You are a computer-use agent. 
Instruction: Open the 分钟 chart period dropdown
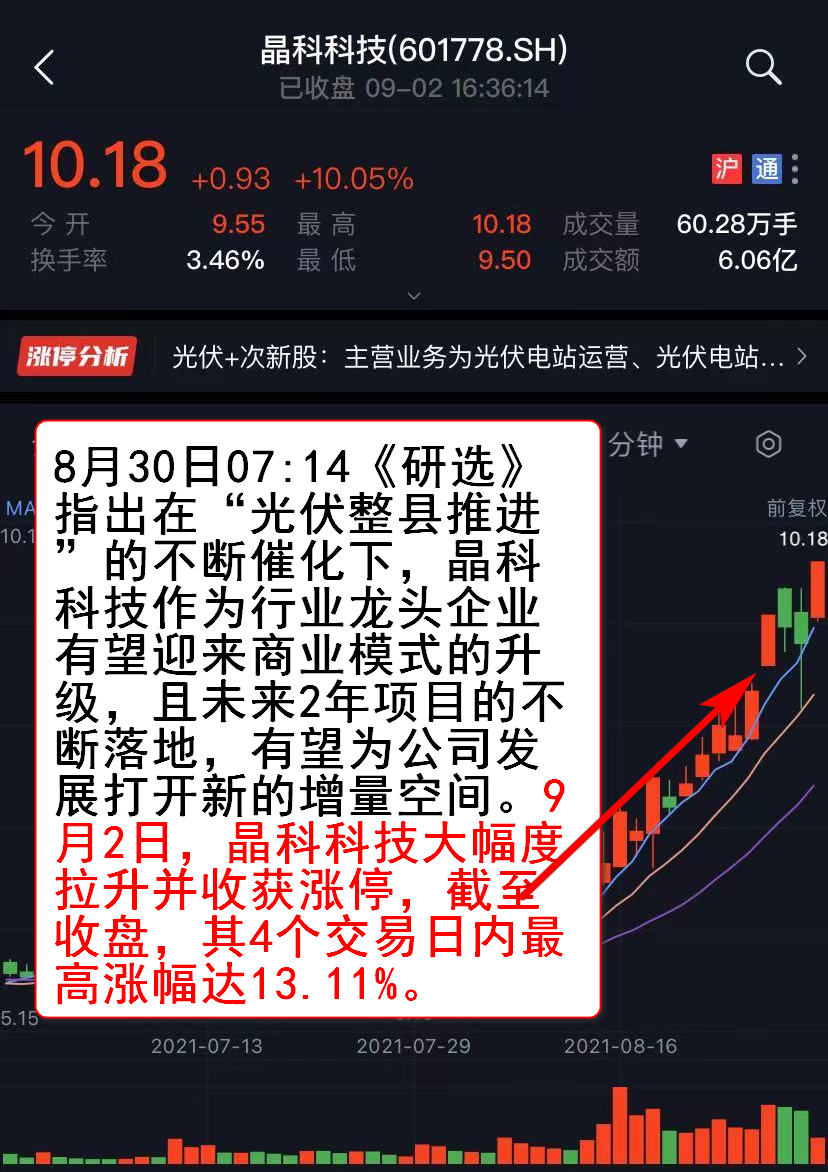[x=648, y=444]
